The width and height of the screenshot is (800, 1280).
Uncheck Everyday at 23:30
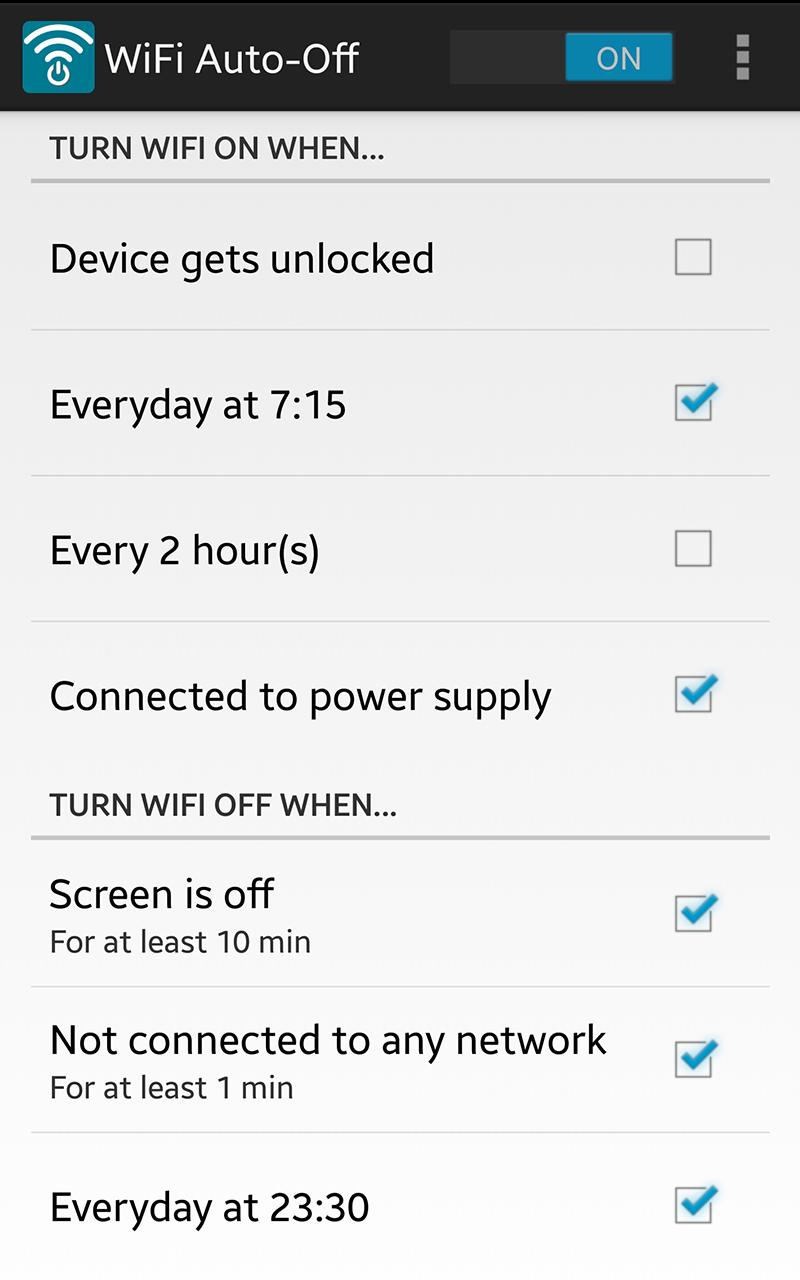click(x=693, y=1205)
